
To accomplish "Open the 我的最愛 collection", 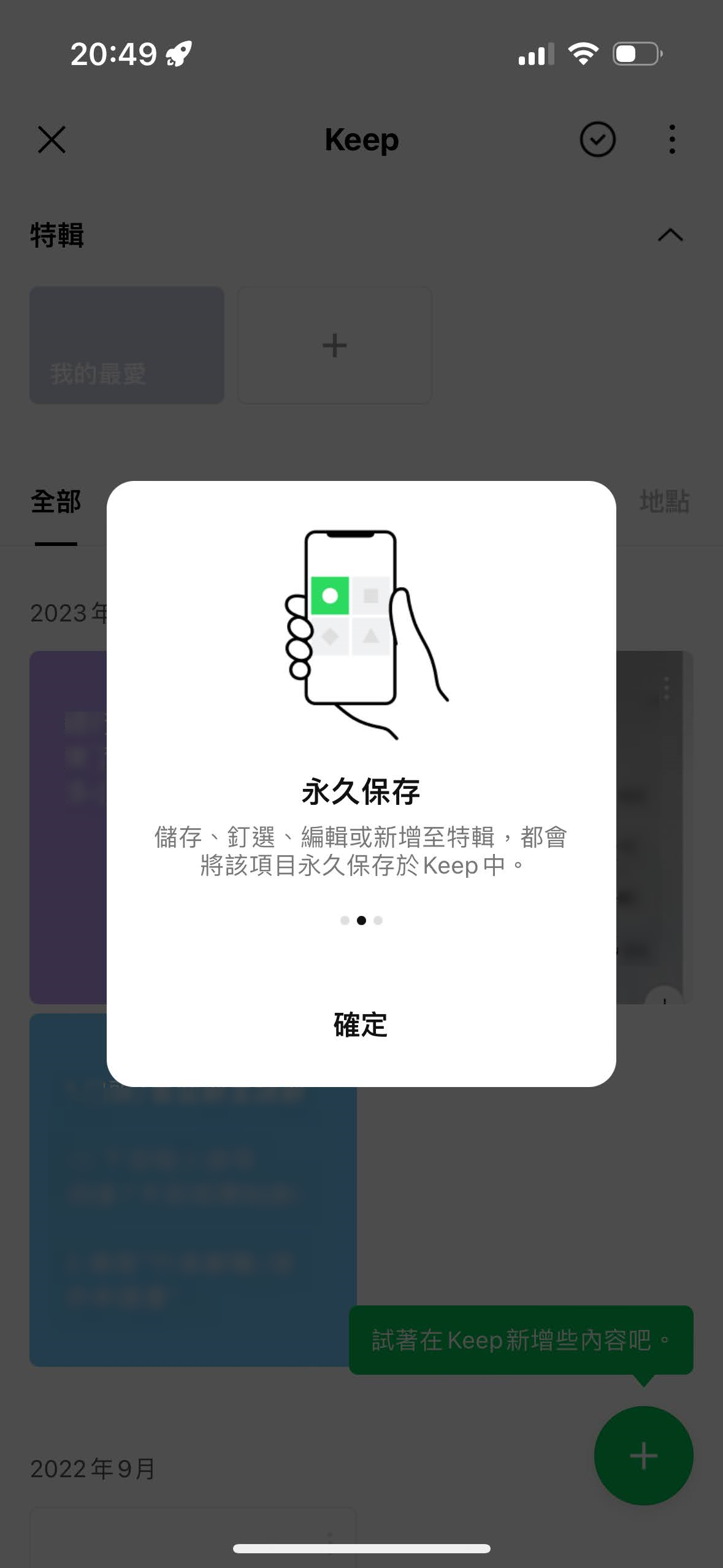I will [127, 345].
